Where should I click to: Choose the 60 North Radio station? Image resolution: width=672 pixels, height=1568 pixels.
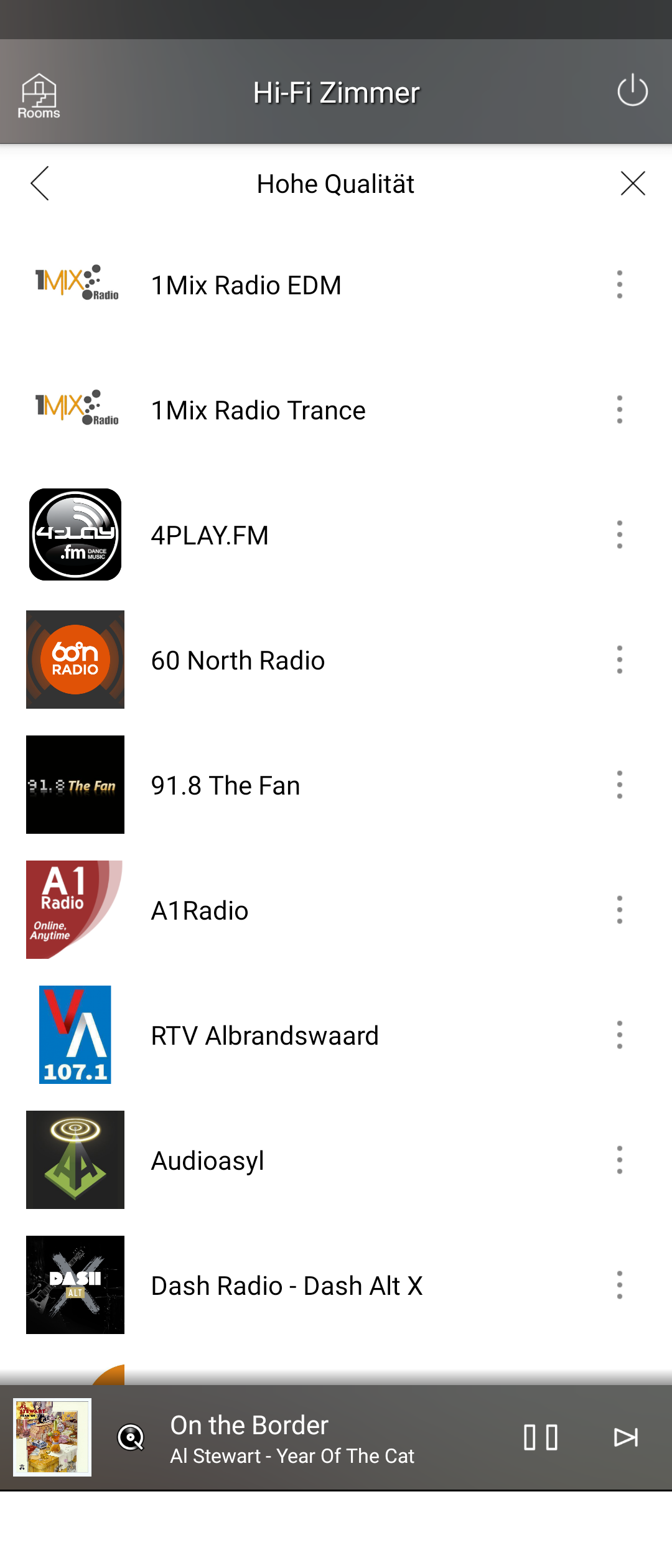click(238, 661)
